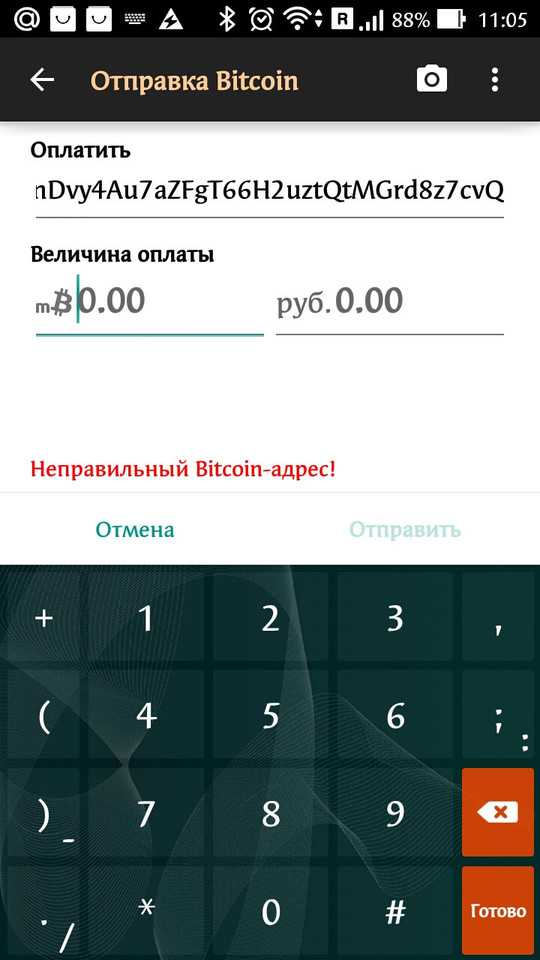Type digit 0 on the keypad
The height and width of the screenshot is (960, 540).
tap(271, 912)
